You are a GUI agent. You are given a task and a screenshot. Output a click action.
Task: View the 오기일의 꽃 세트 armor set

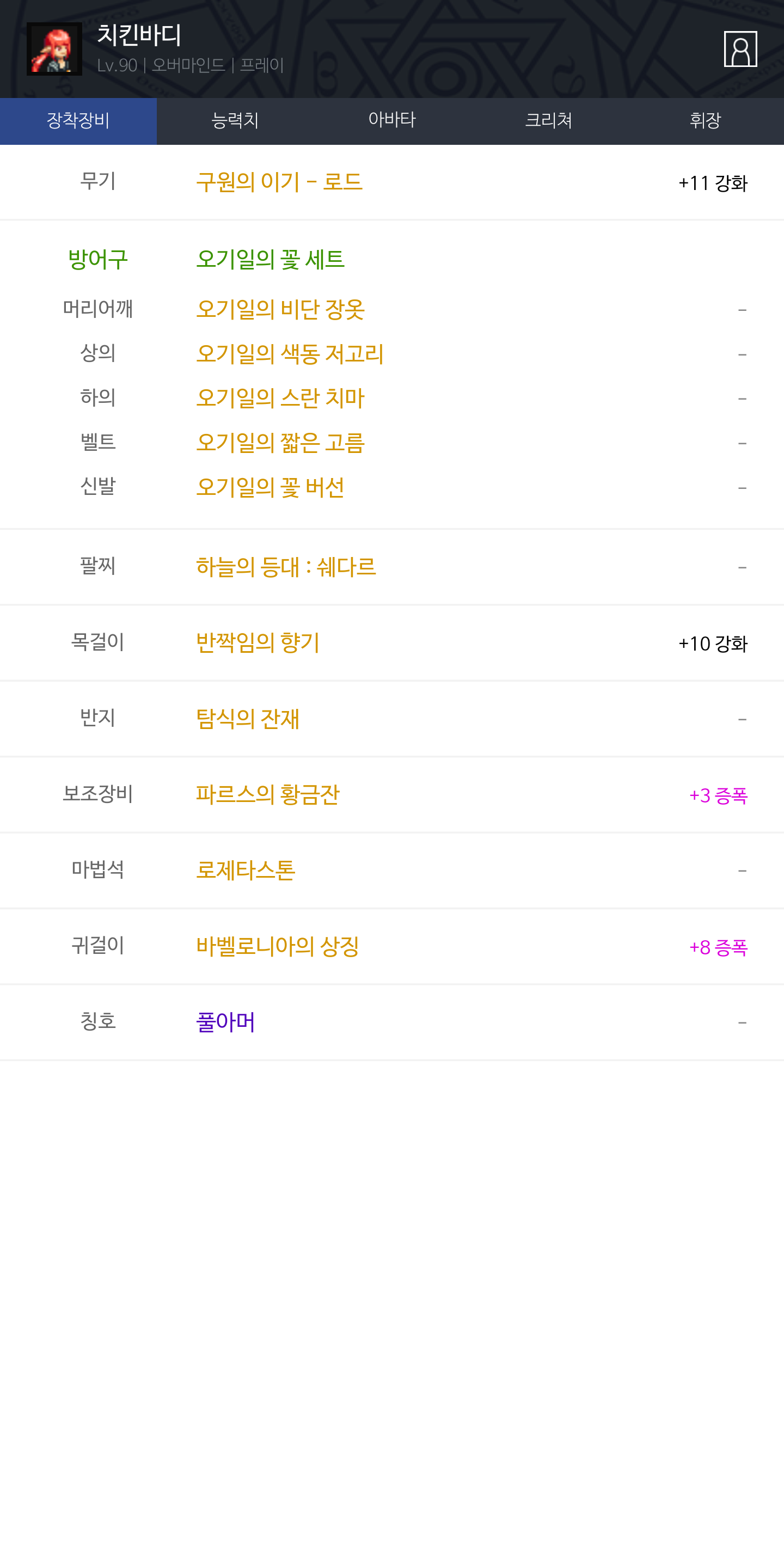pyautogui.click(x=270, y=259)
